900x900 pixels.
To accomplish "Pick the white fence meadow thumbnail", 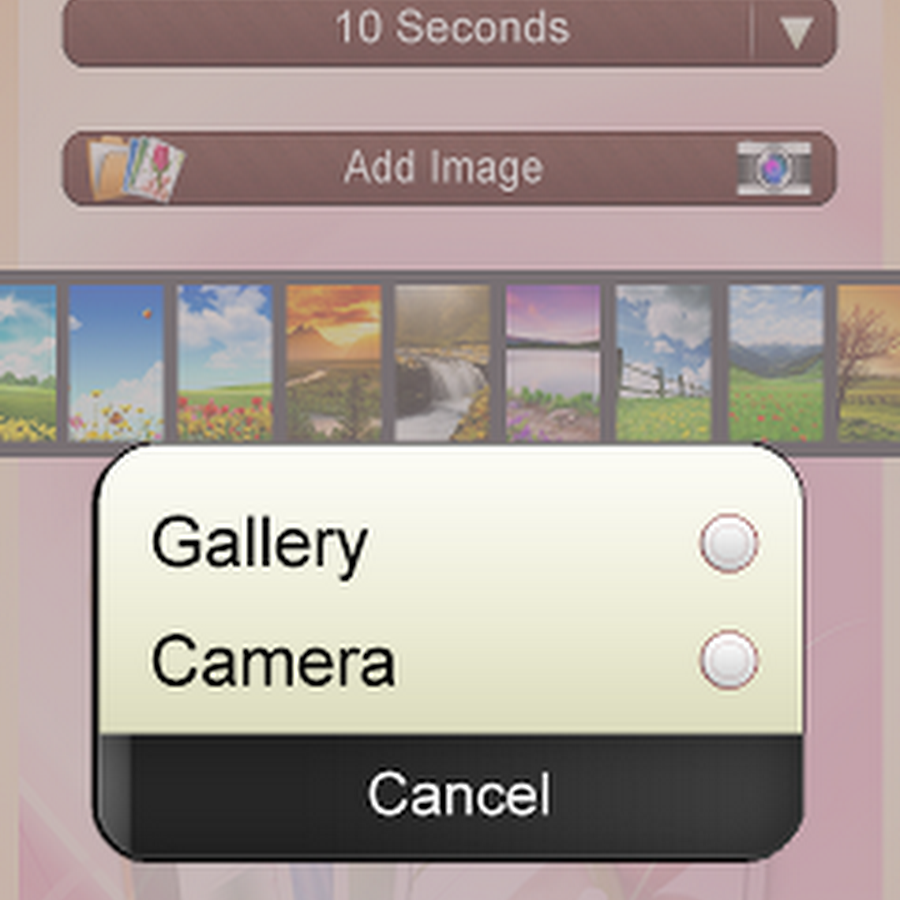I will [x=664, y=363].
